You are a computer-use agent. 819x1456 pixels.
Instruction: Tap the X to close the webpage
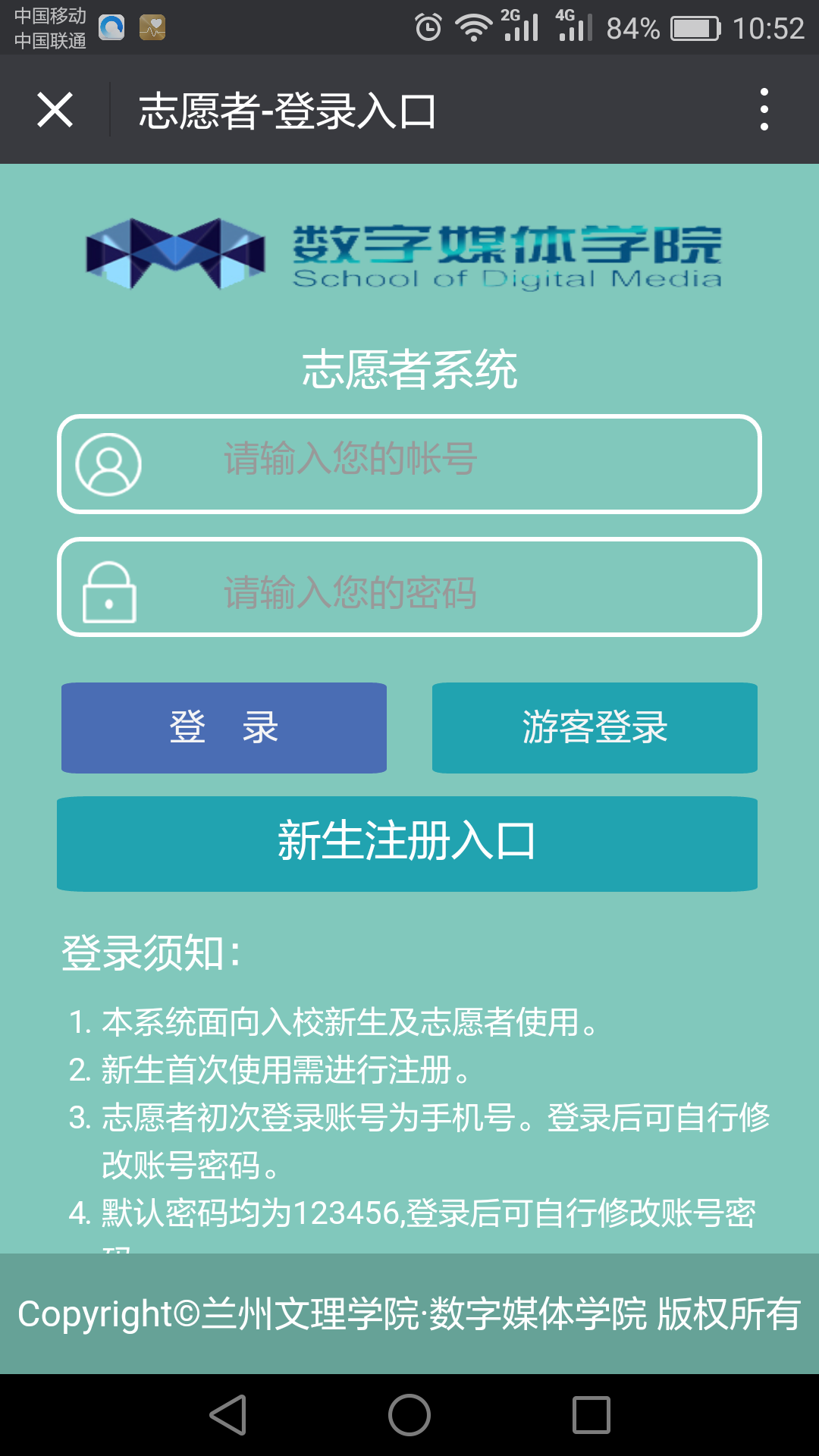pos(54,110)
